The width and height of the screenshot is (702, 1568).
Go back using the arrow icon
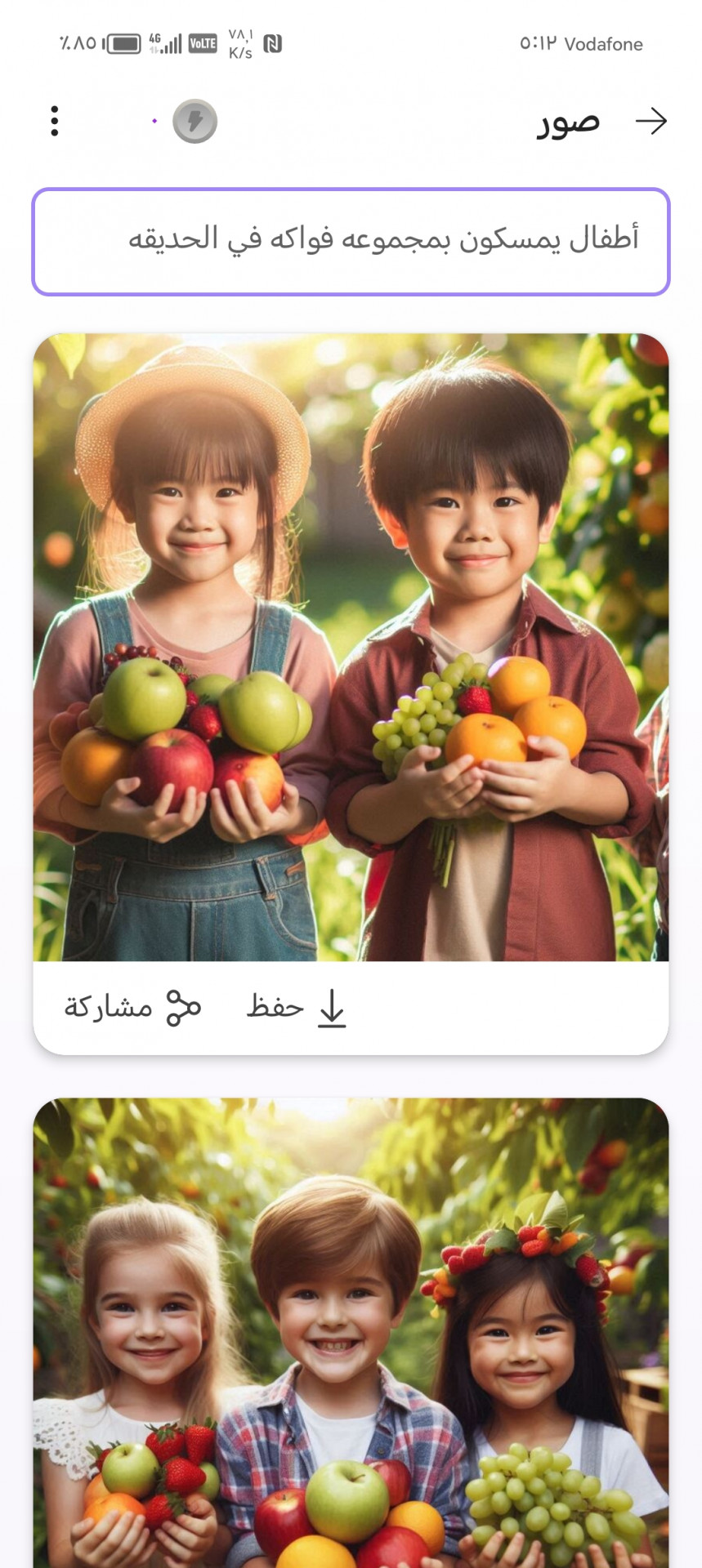pos(651,122)
